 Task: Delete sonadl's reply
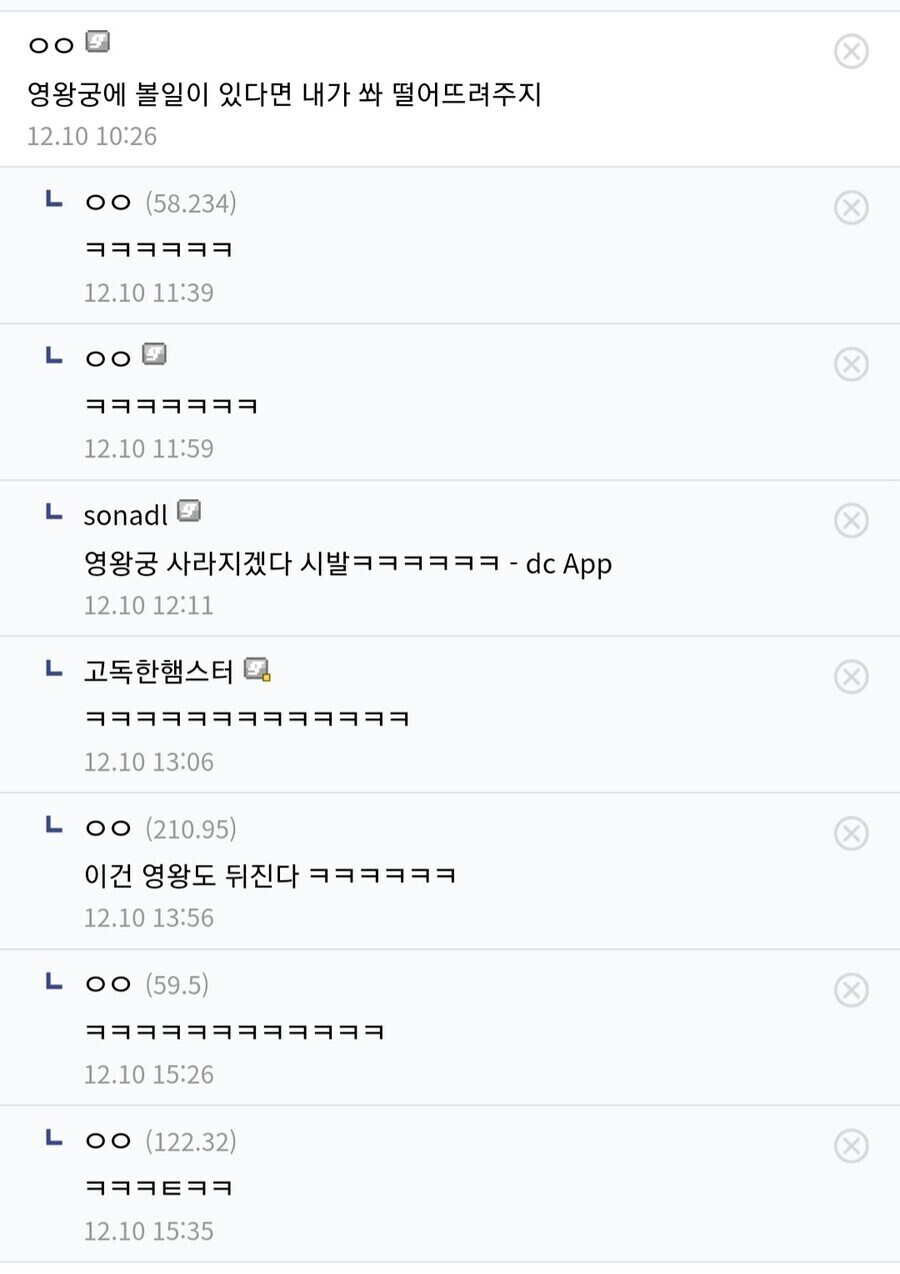851,520
